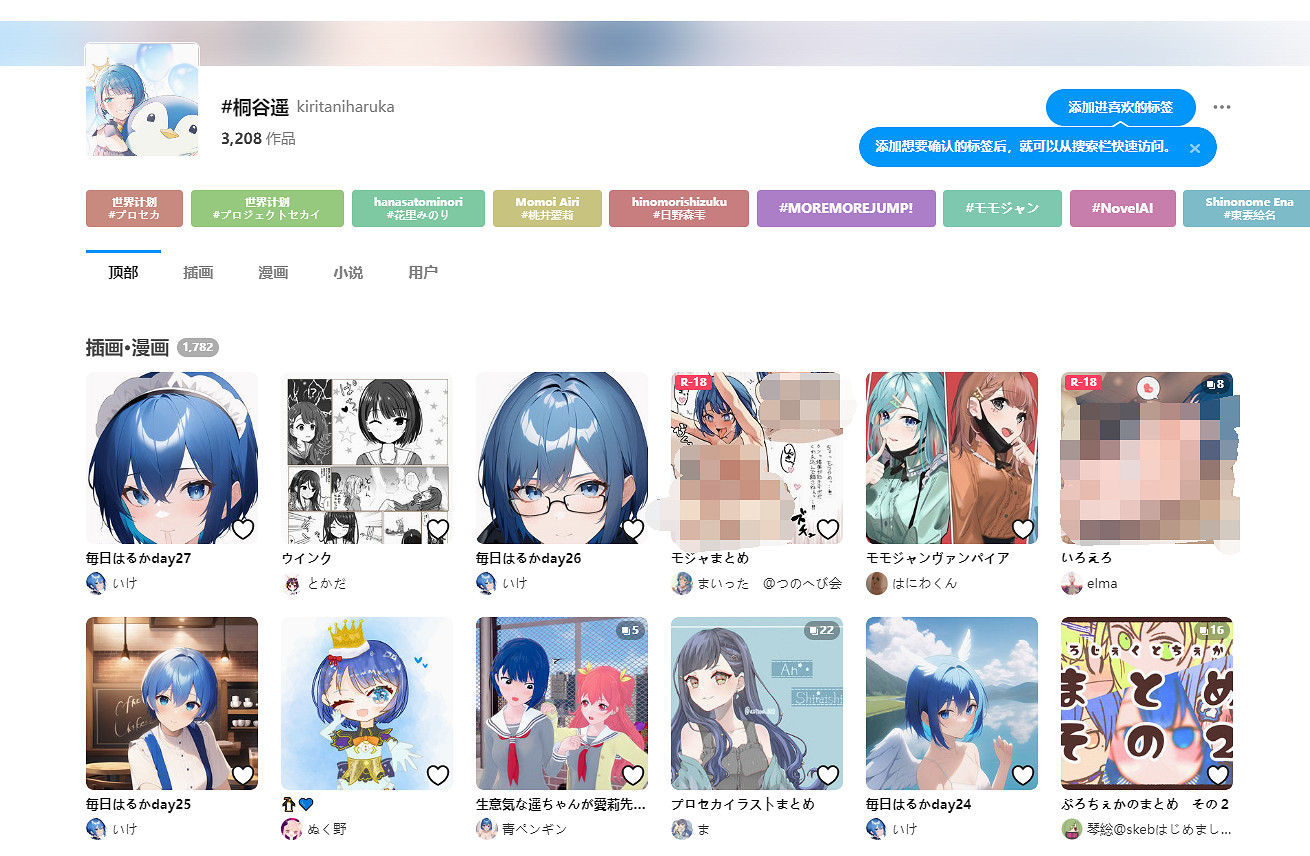Open the プロセカイラストまとめ artwork

click(x=756, y=703)
